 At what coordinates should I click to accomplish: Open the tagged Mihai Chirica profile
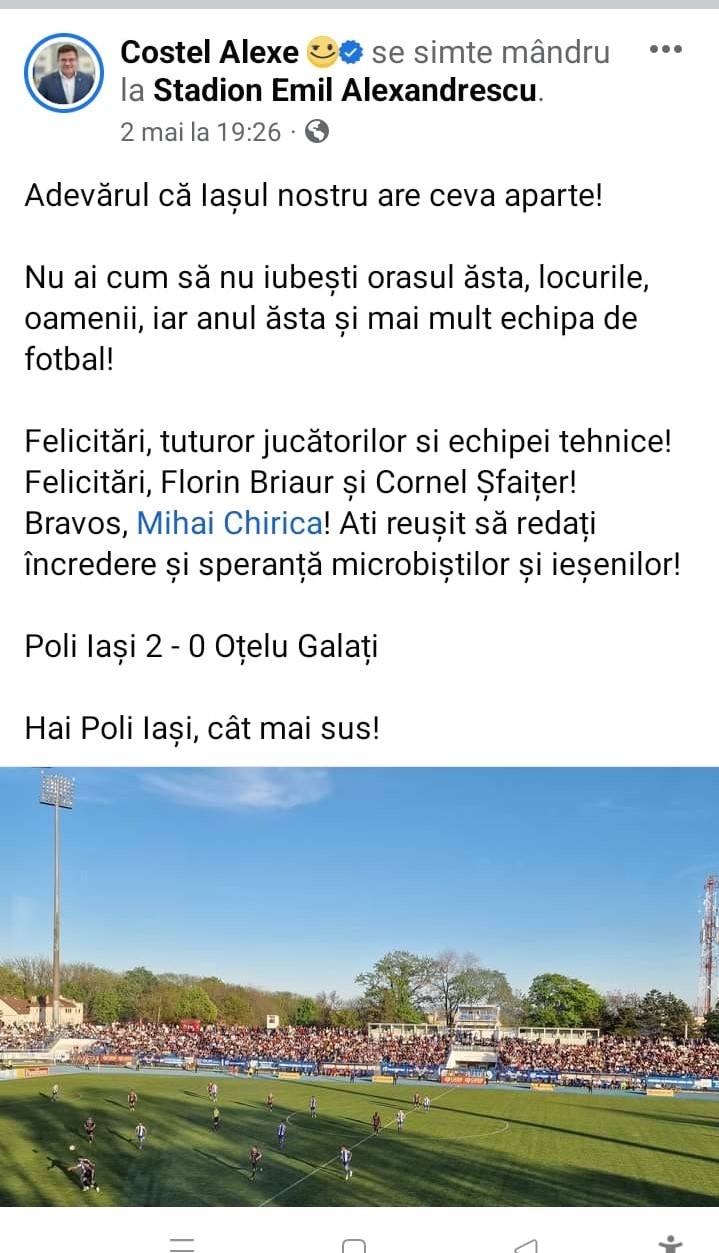click(x=230, y=522)
